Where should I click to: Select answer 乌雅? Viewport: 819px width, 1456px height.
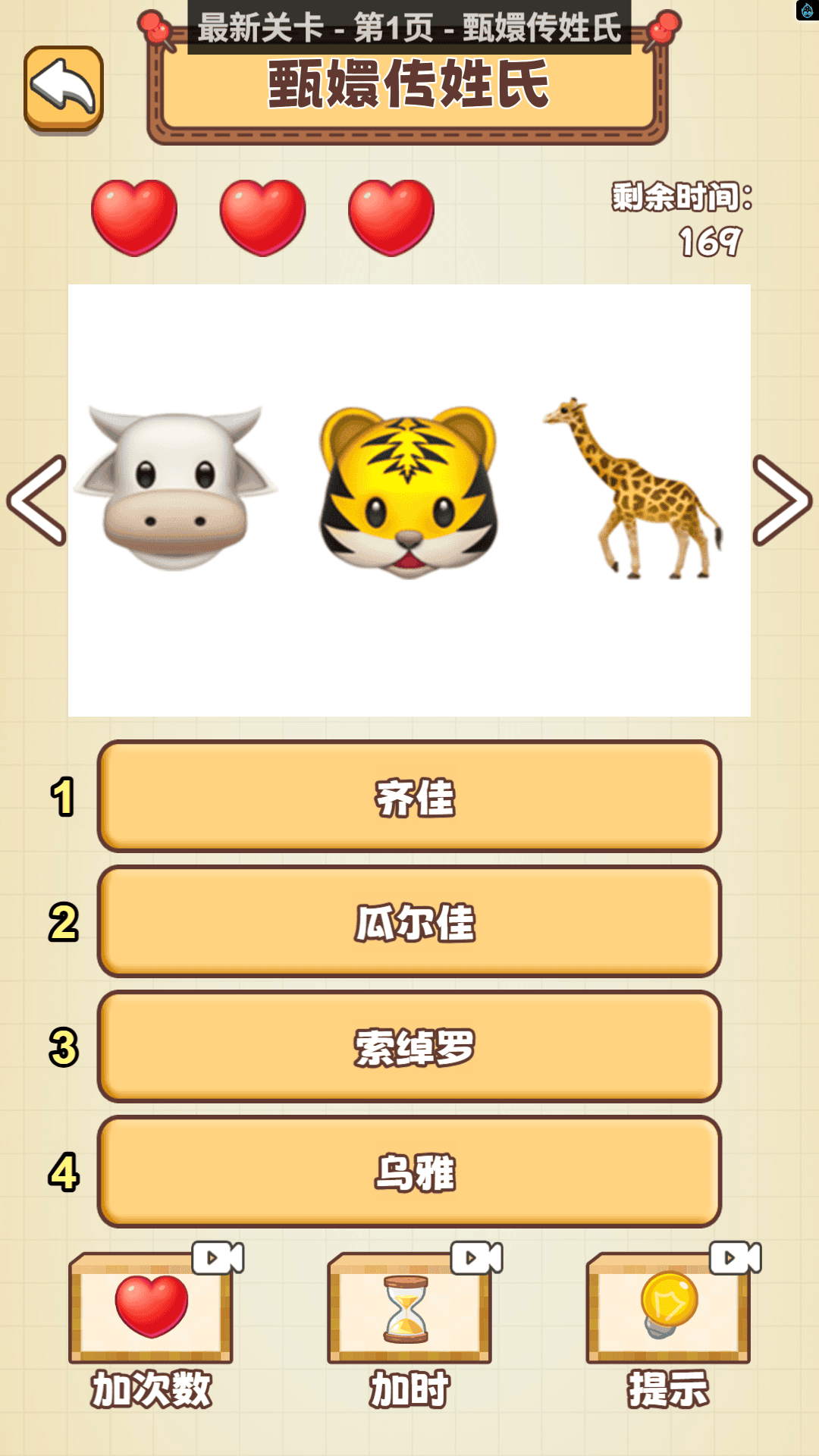[409, 1172]
